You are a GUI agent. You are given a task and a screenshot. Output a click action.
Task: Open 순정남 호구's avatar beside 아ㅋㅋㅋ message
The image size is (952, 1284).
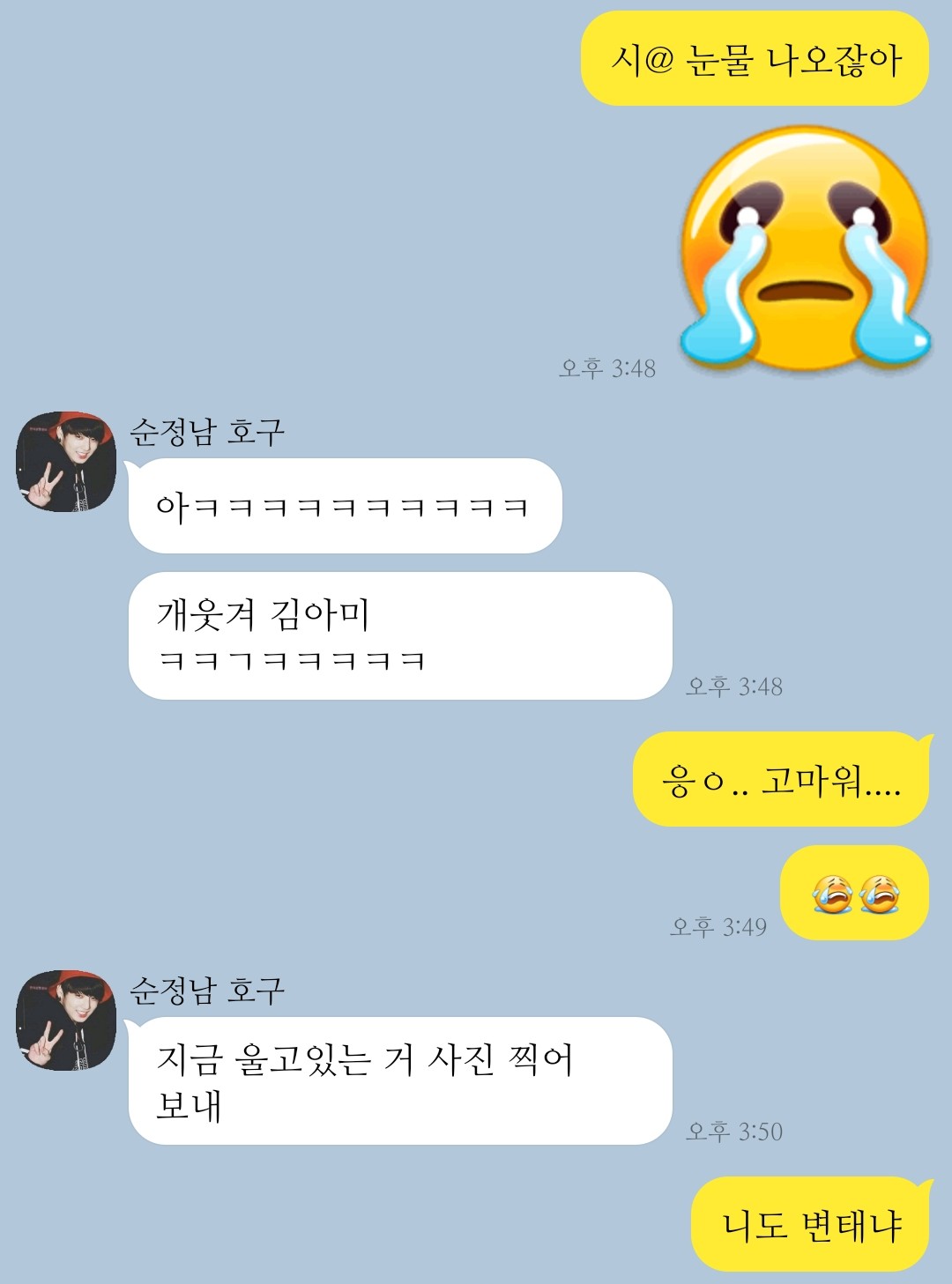pyautogui.click(x=66, y=462)
